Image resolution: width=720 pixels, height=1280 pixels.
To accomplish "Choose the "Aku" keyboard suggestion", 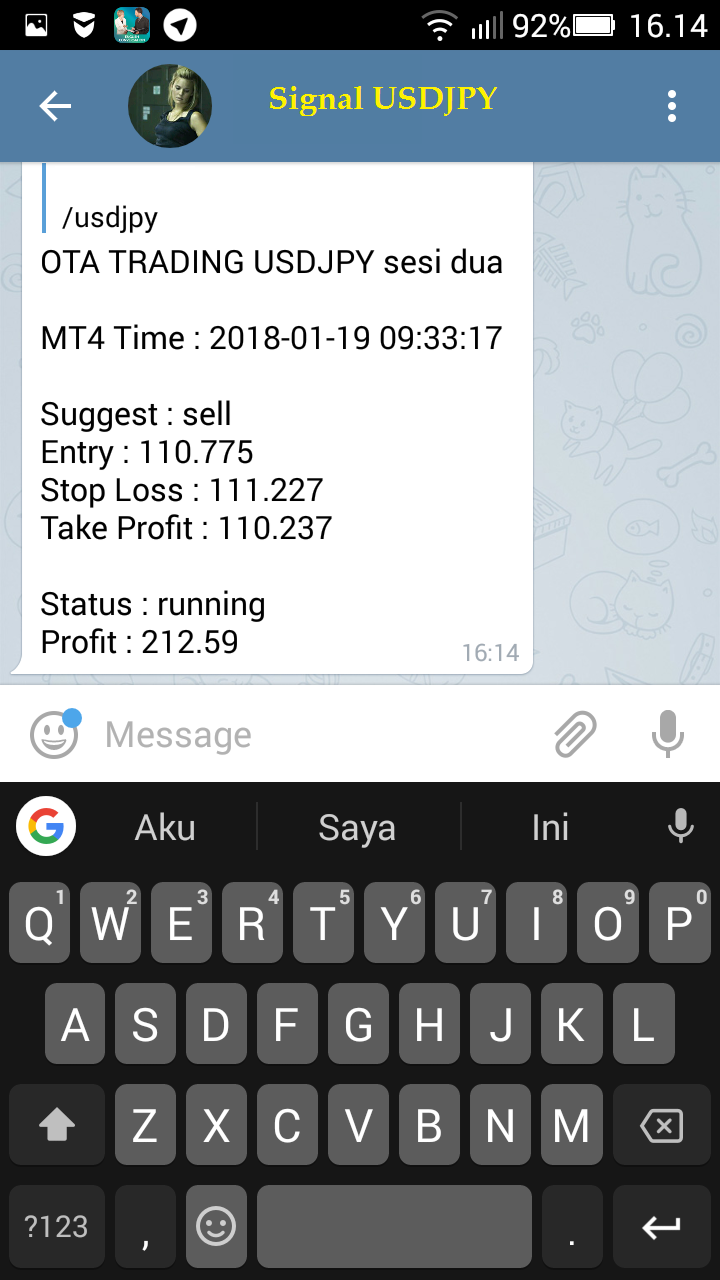I will pos(165,827).
